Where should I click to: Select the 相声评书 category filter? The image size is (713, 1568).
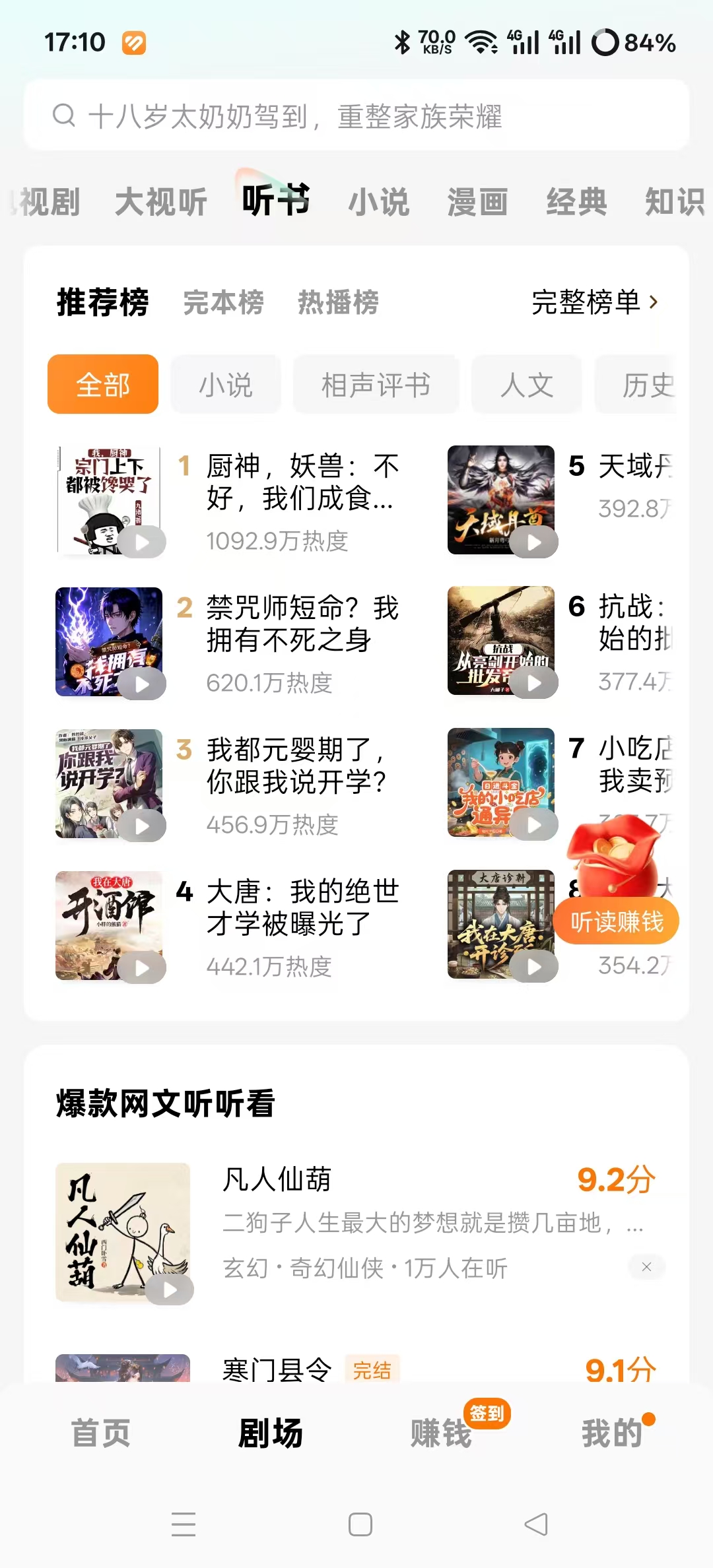[x=376, y=385]
